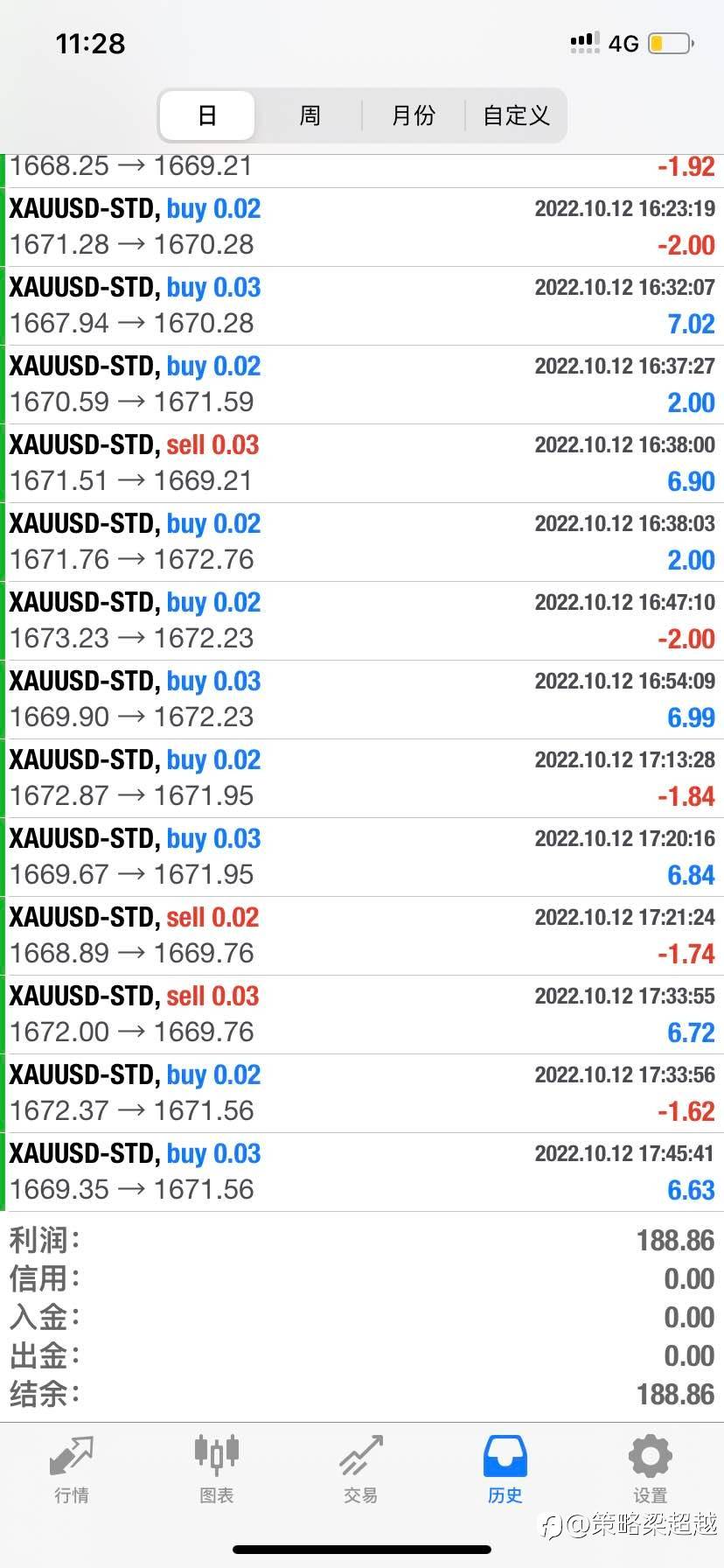The image size is (724, 1568).
Task: Open the buy 0.02 trade at 16:47:10
Action: click(x=362, y=621)
